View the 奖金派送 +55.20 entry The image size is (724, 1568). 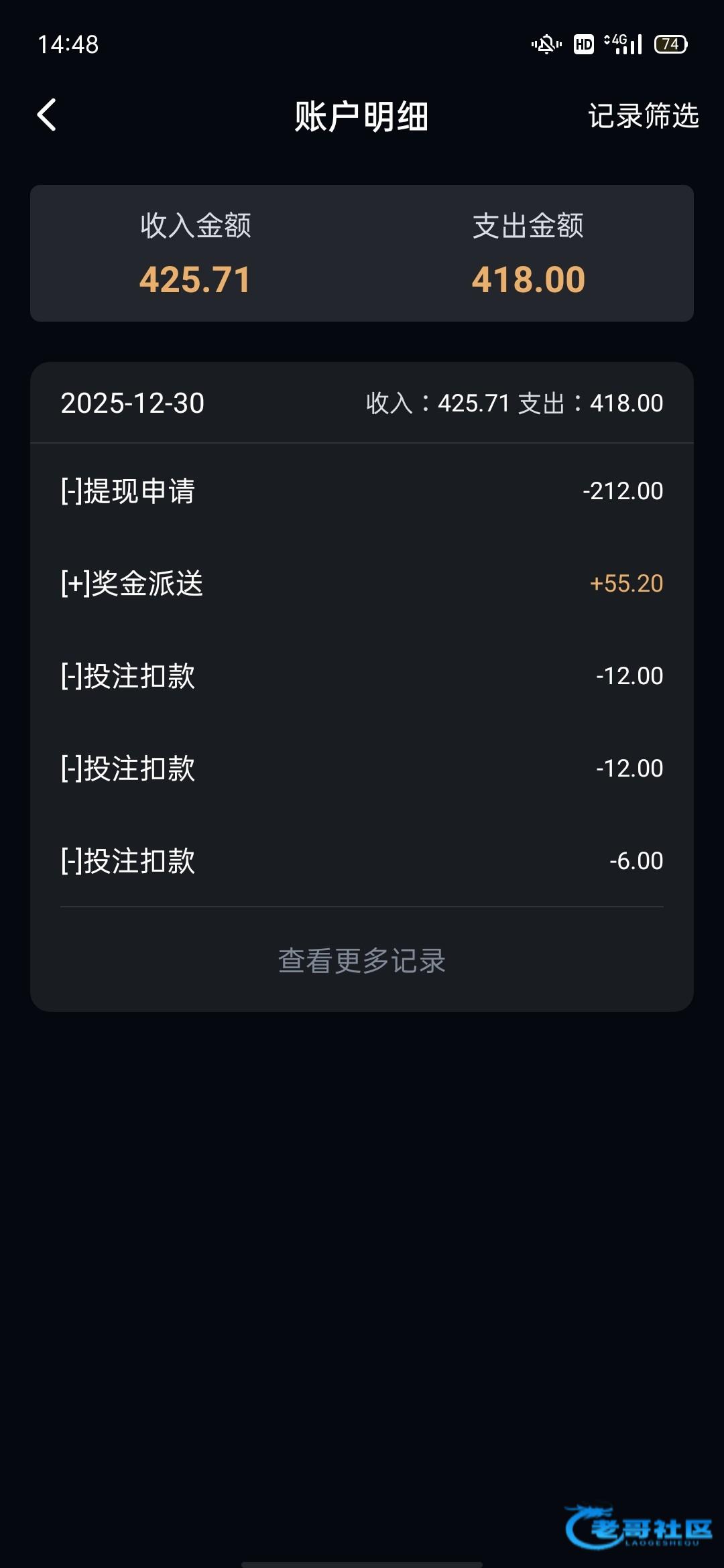click(362, 584)
